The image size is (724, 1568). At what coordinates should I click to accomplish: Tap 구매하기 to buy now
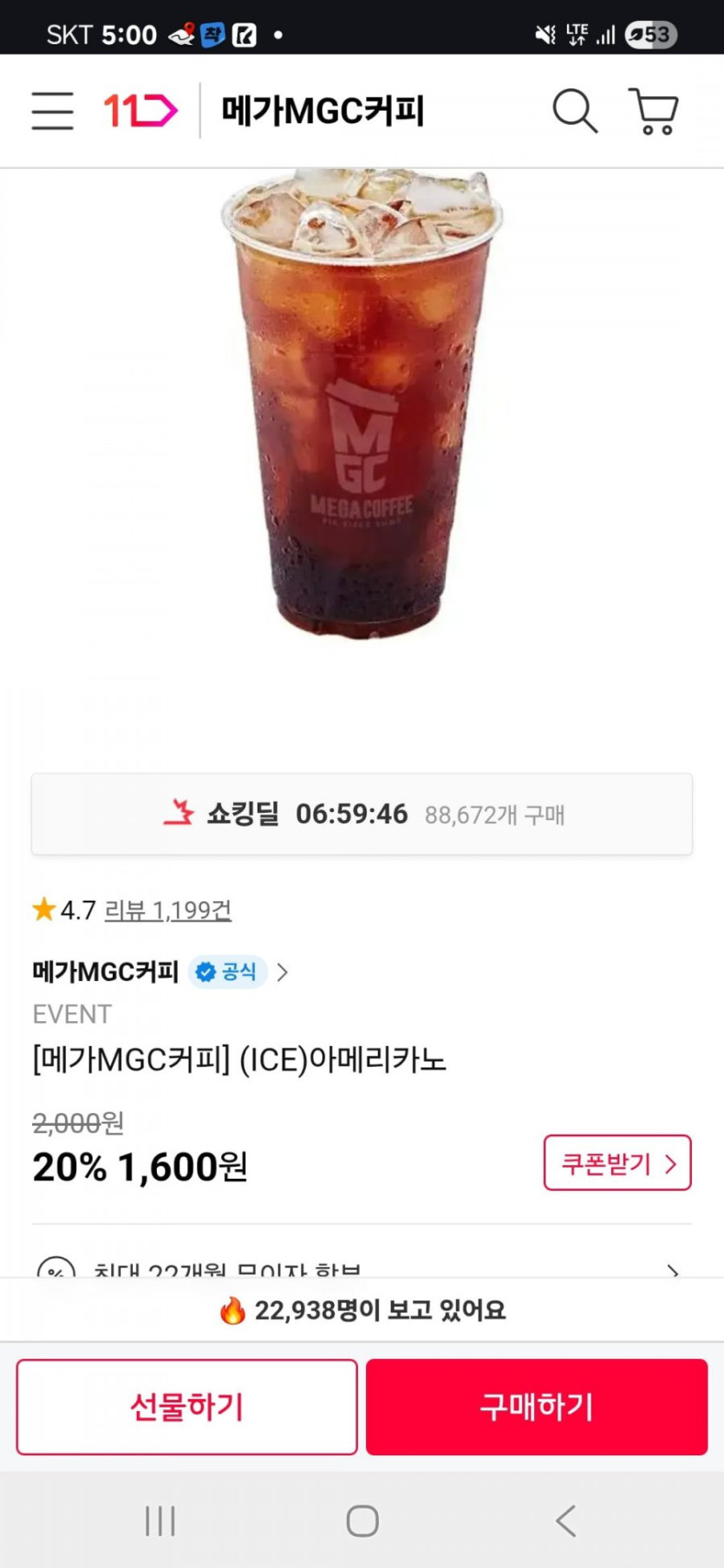click(x=536, y=1406)
